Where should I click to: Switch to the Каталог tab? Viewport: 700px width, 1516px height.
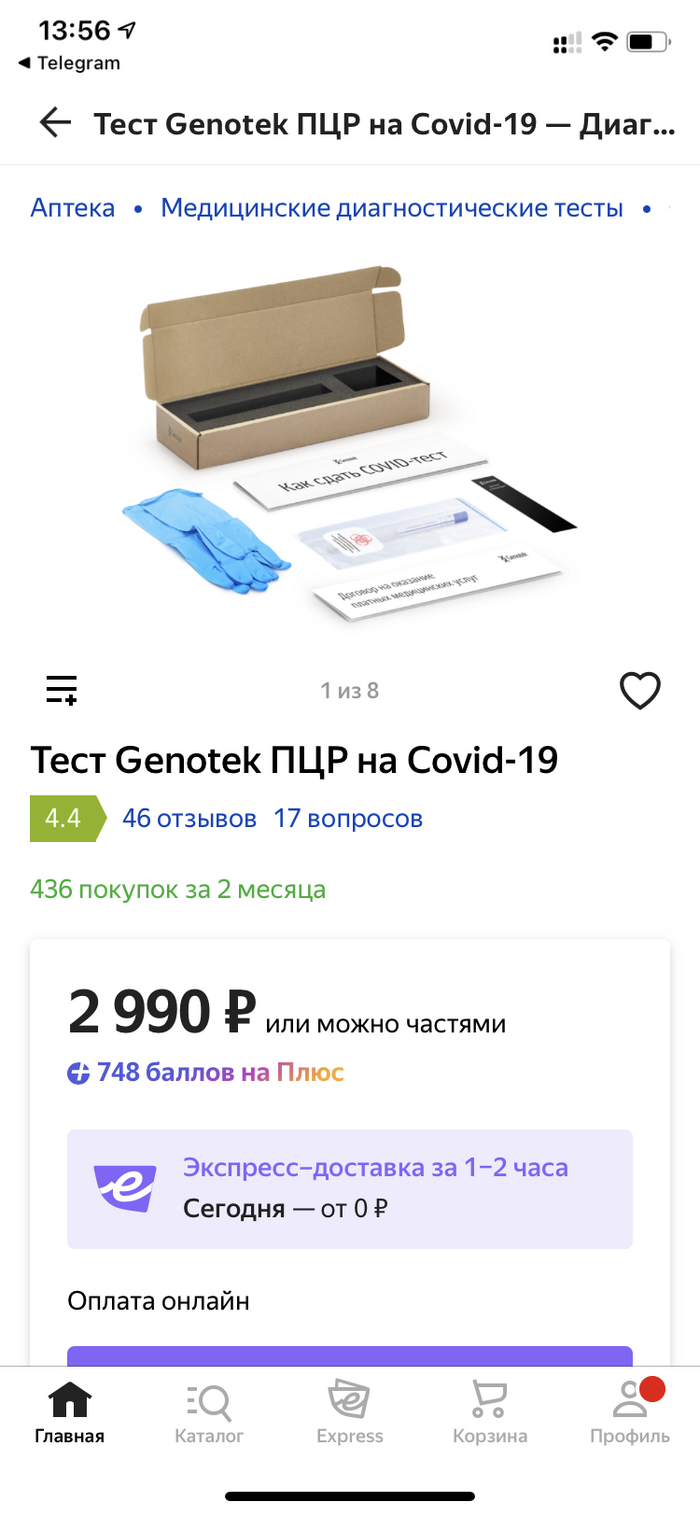(209, 1413)
